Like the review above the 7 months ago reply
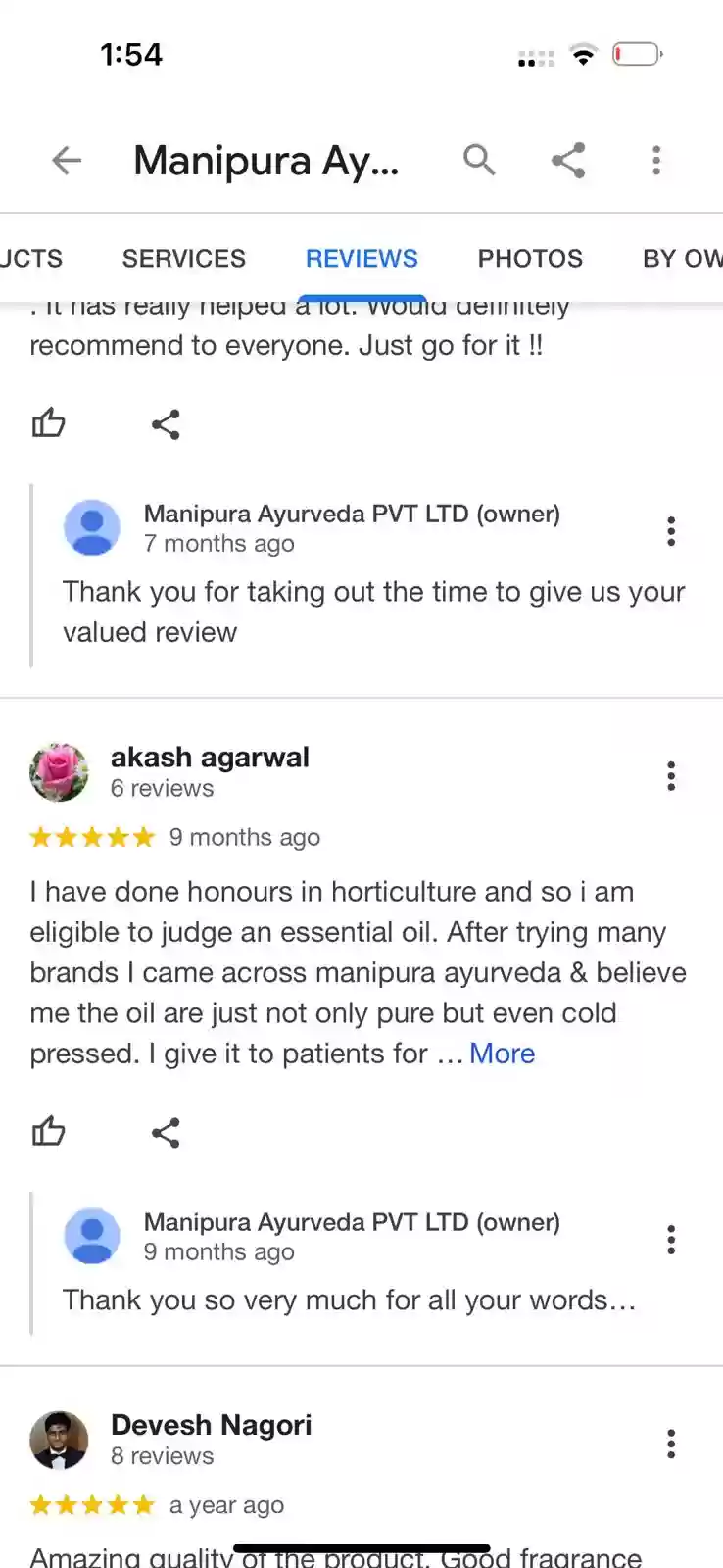The height and width of the screenshot is (1568, 723). [x=48, y=423]
